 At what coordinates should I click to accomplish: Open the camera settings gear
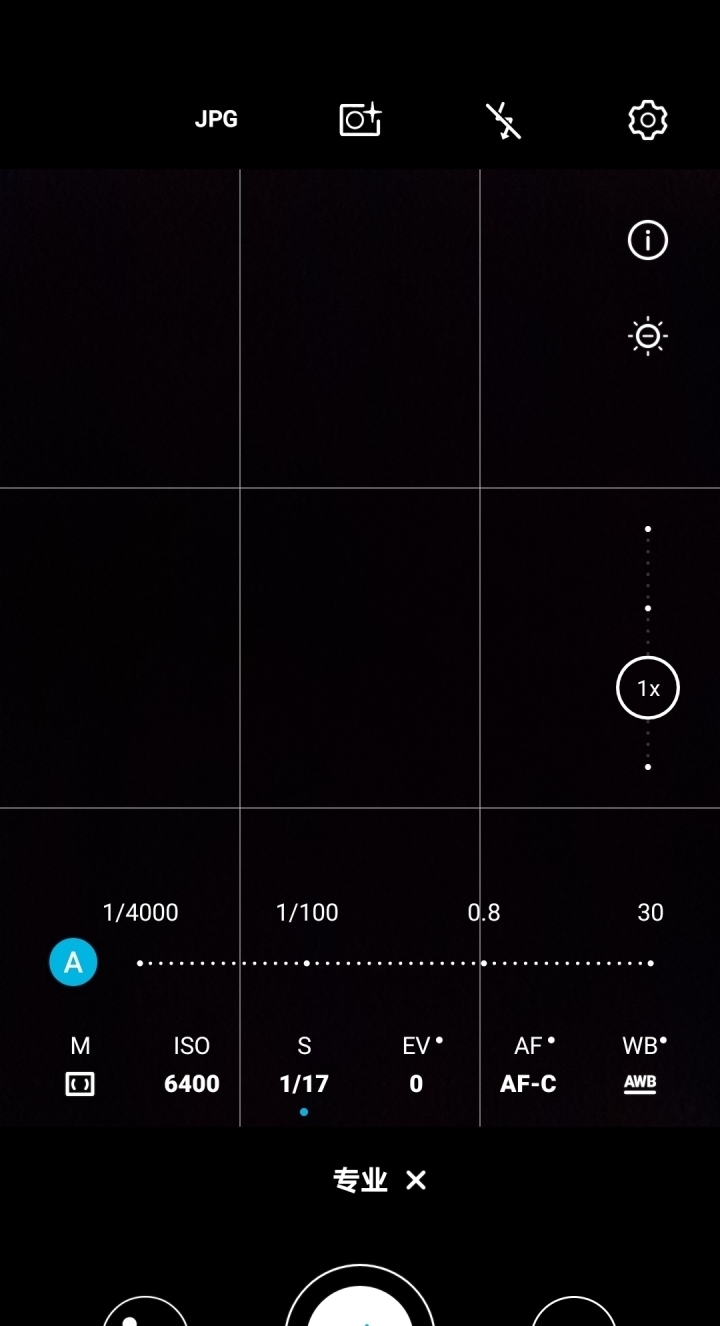(x=647, y=119)
